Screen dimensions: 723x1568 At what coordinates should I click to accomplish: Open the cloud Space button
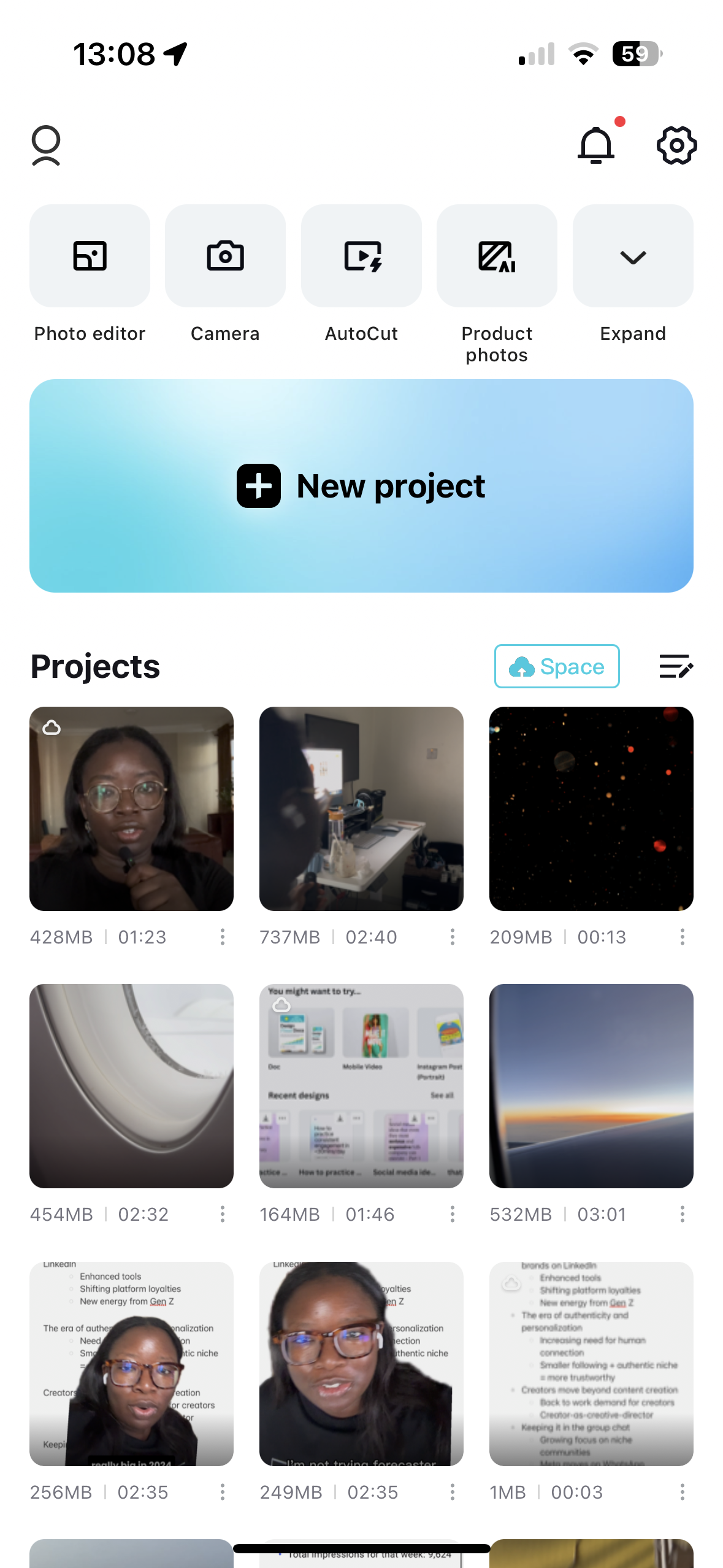click(x=557, y=666)
